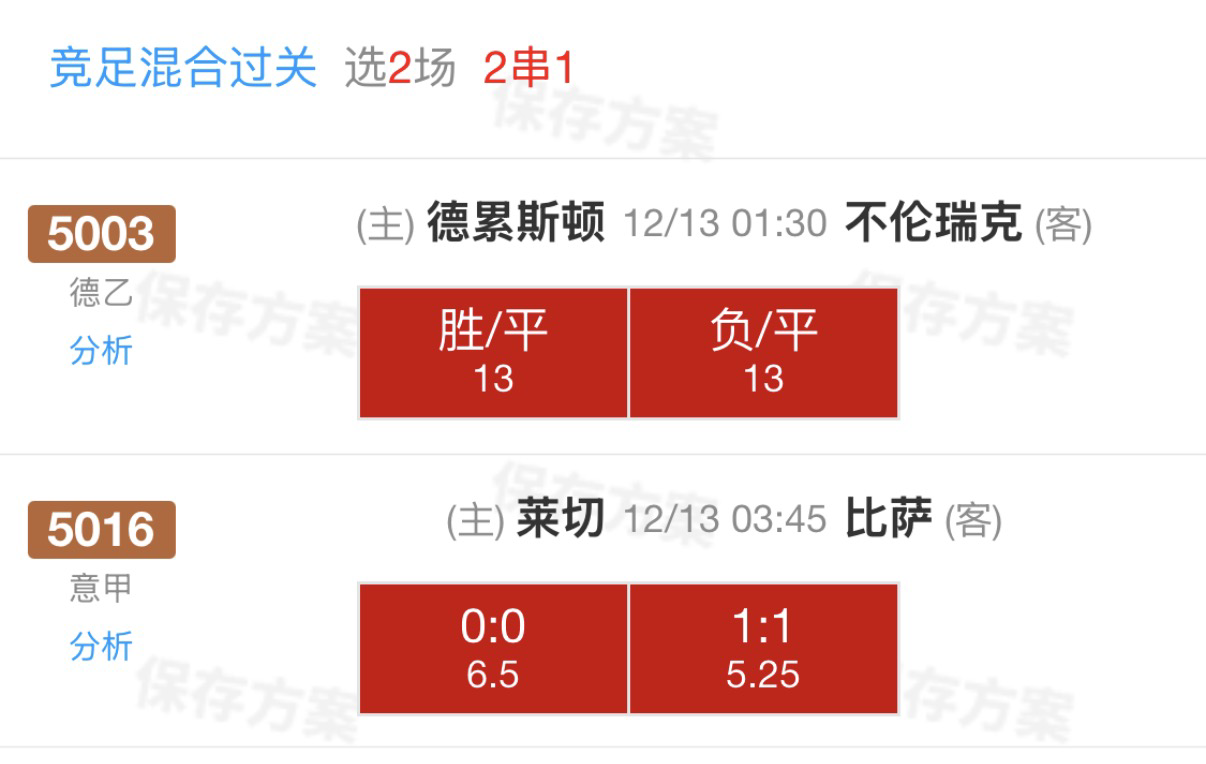The image size is (1206, 764).
Task: Select the 胜/平 option at 13
Action: 493,353
